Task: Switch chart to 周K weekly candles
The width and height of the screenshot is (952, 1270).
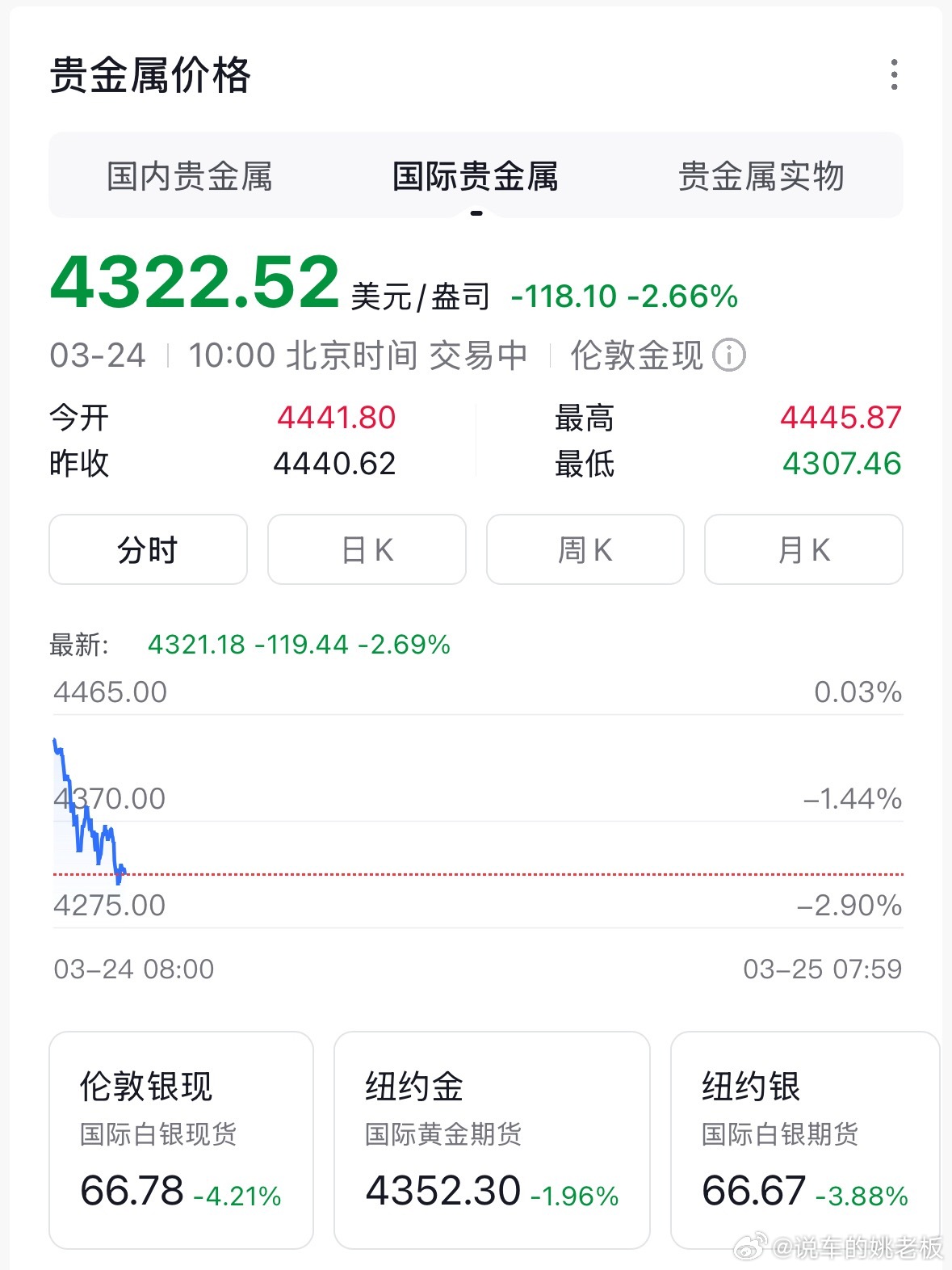Action: [584, 549]
